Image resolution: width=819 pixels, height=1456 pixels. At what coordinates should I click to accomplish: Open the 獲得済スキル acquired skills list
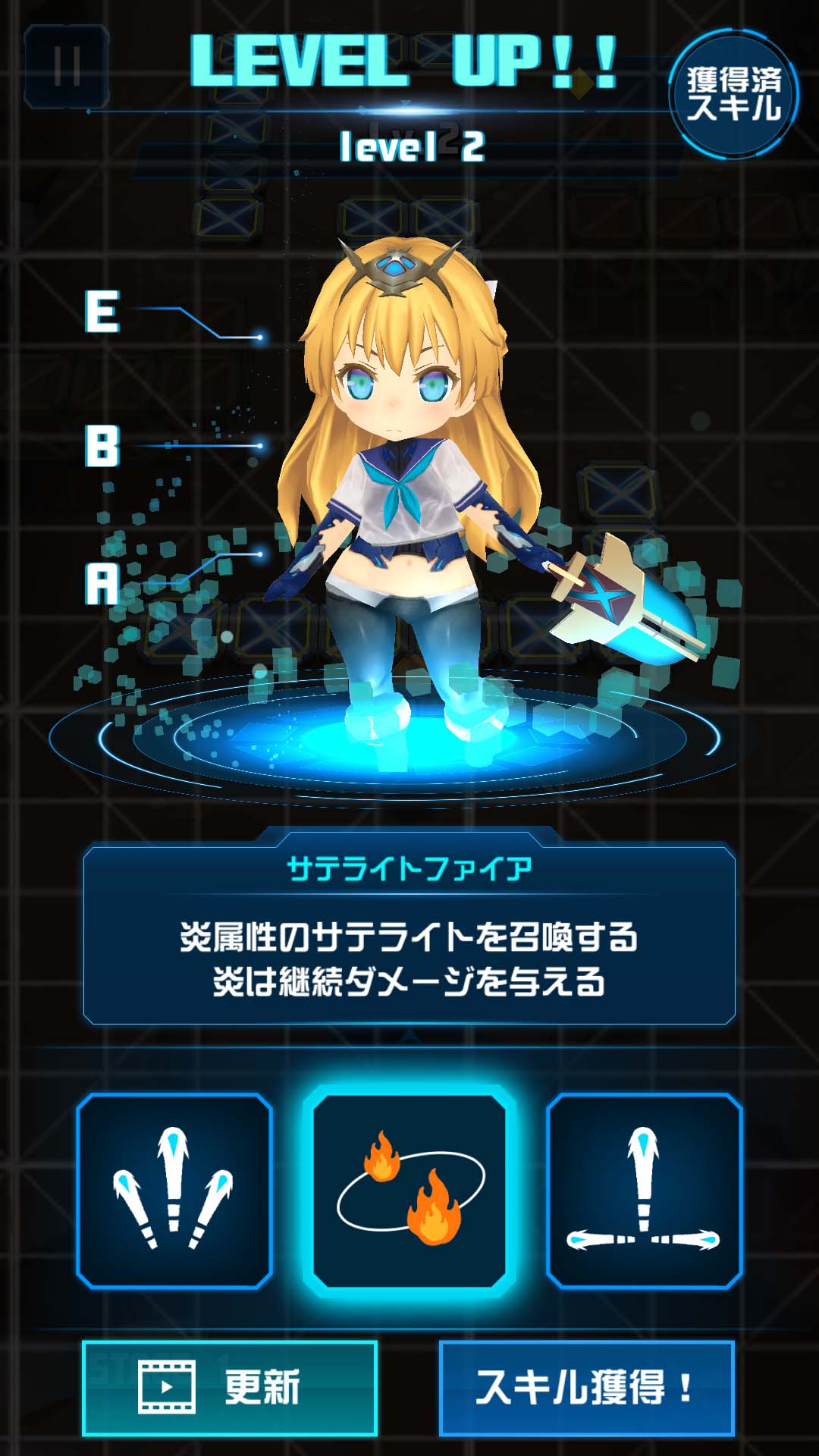click(733, 94)
